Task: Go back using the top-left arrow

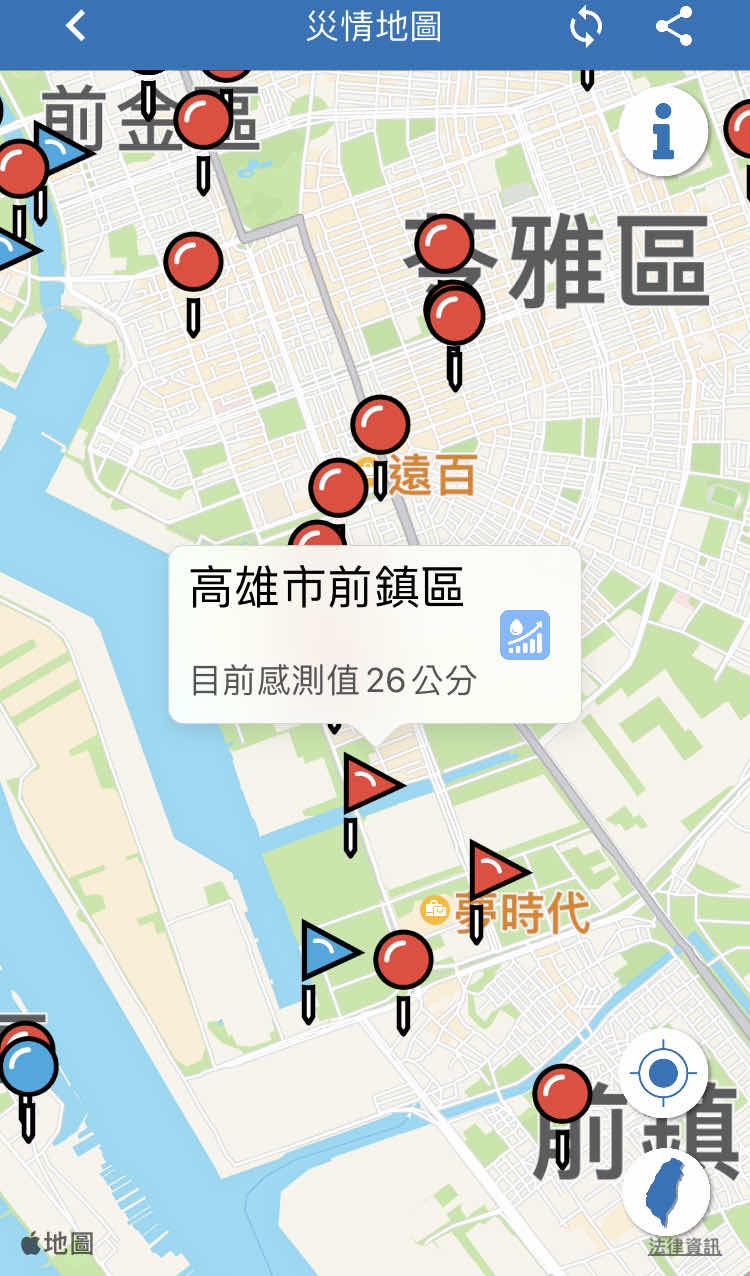Action: pos(76,26)
